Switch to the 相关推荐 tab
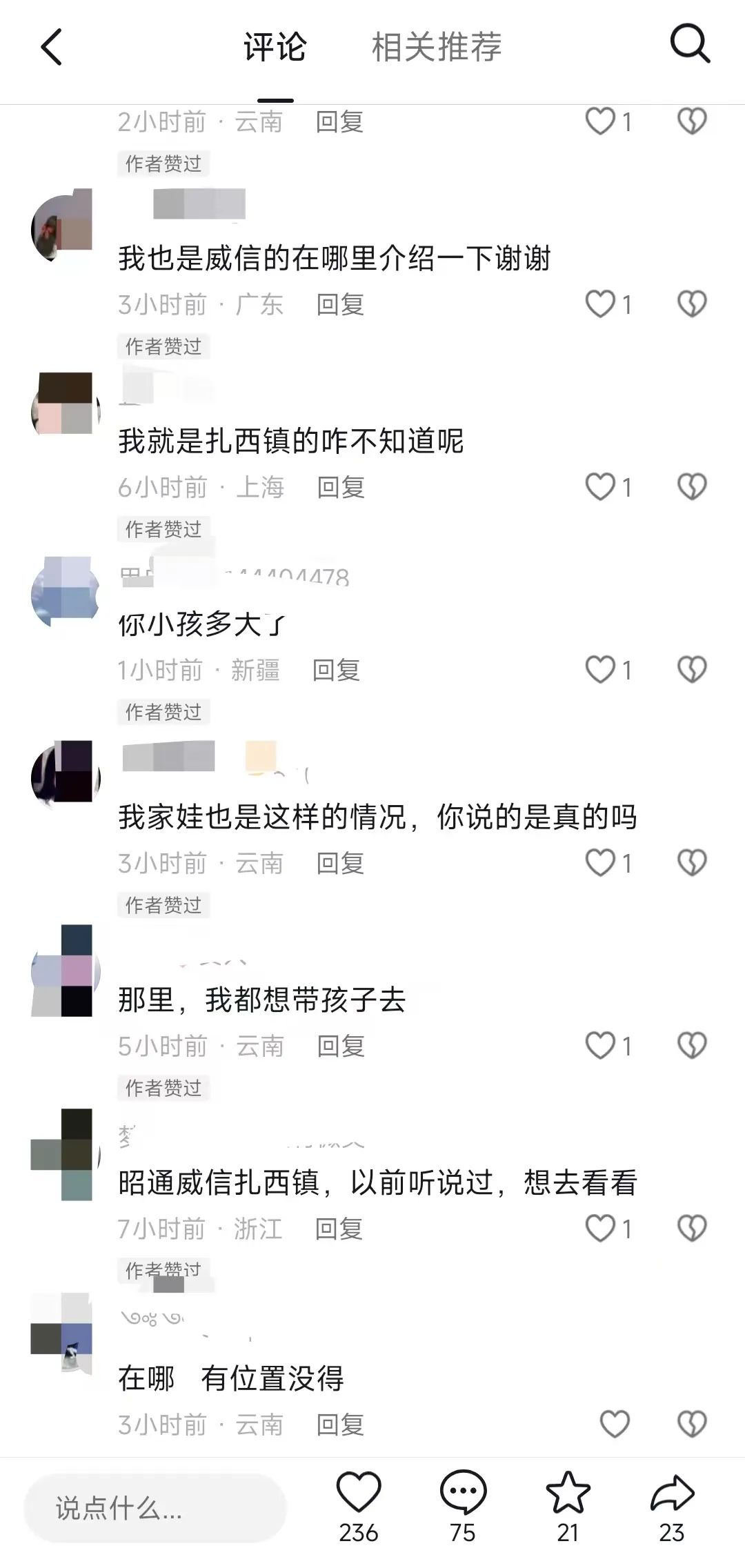This screenshot has height=1568, width=745. pyautogui.click(x=436, y=47)
